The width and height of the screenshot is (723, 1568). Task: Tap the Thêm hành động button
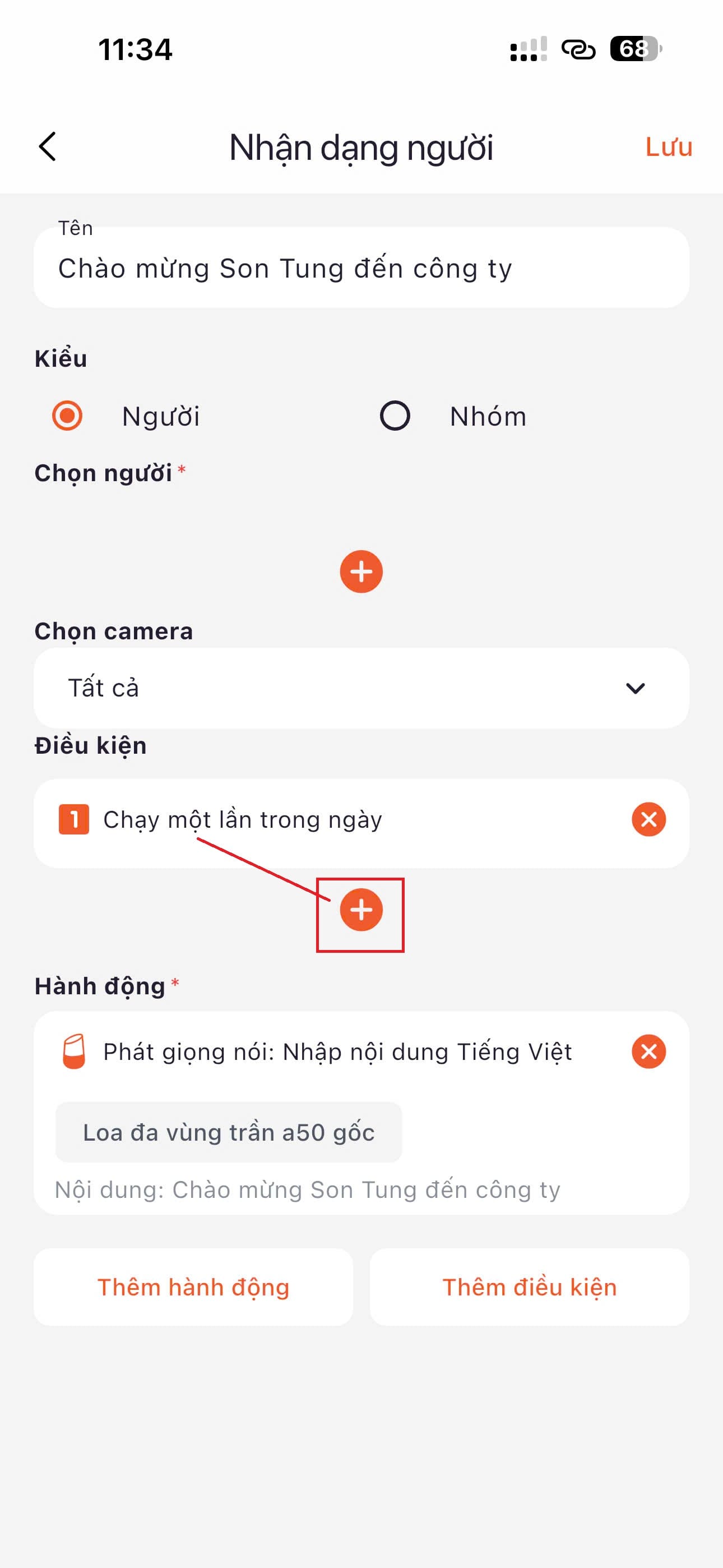click(x=193, y=1287)
